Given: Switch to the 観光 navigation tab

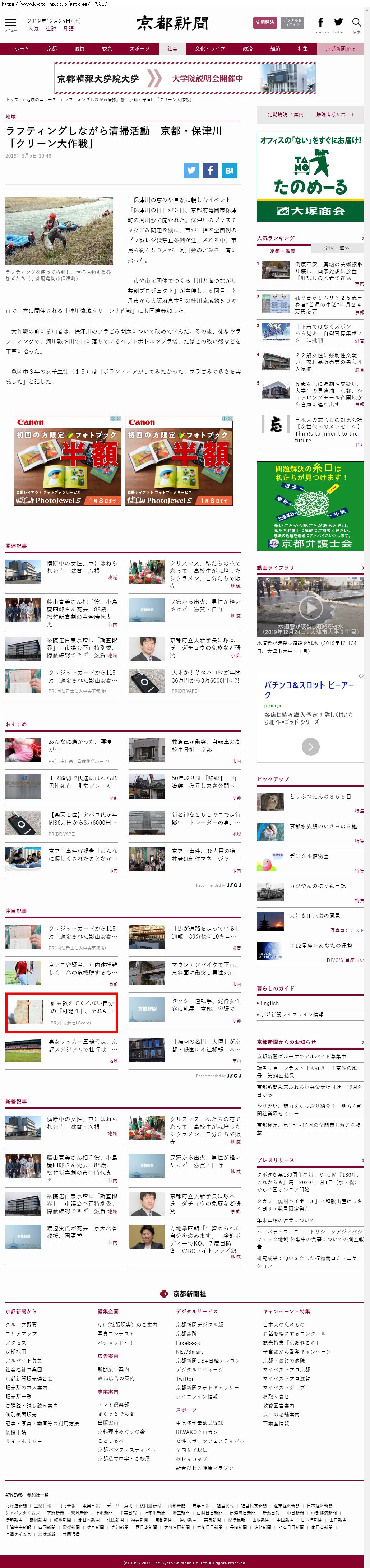Looking at the screenshot, I should click(106, 49).
